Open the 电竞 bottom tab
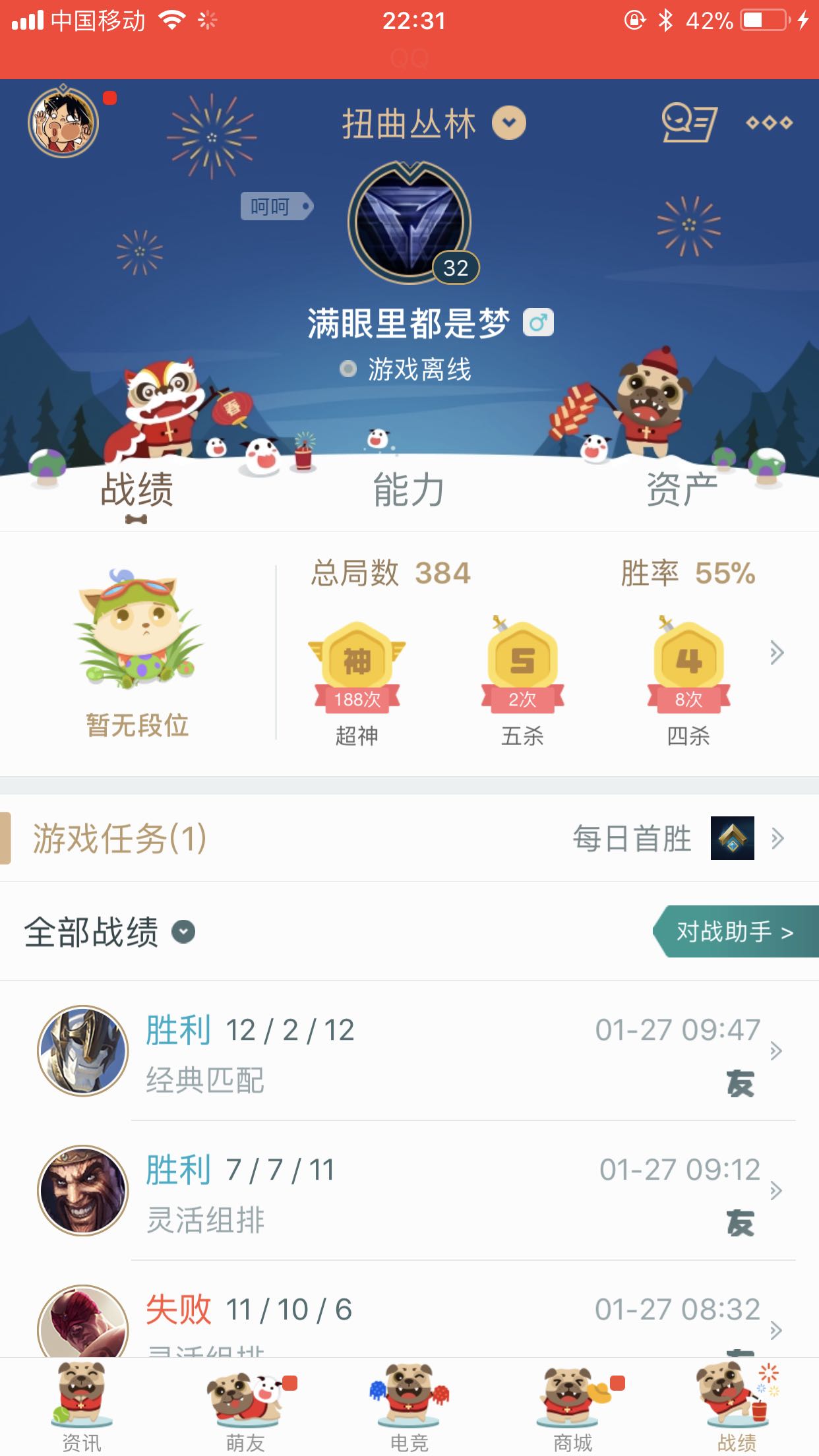819x1456 pixels. pyautogui.click(x=409, y=1406)
